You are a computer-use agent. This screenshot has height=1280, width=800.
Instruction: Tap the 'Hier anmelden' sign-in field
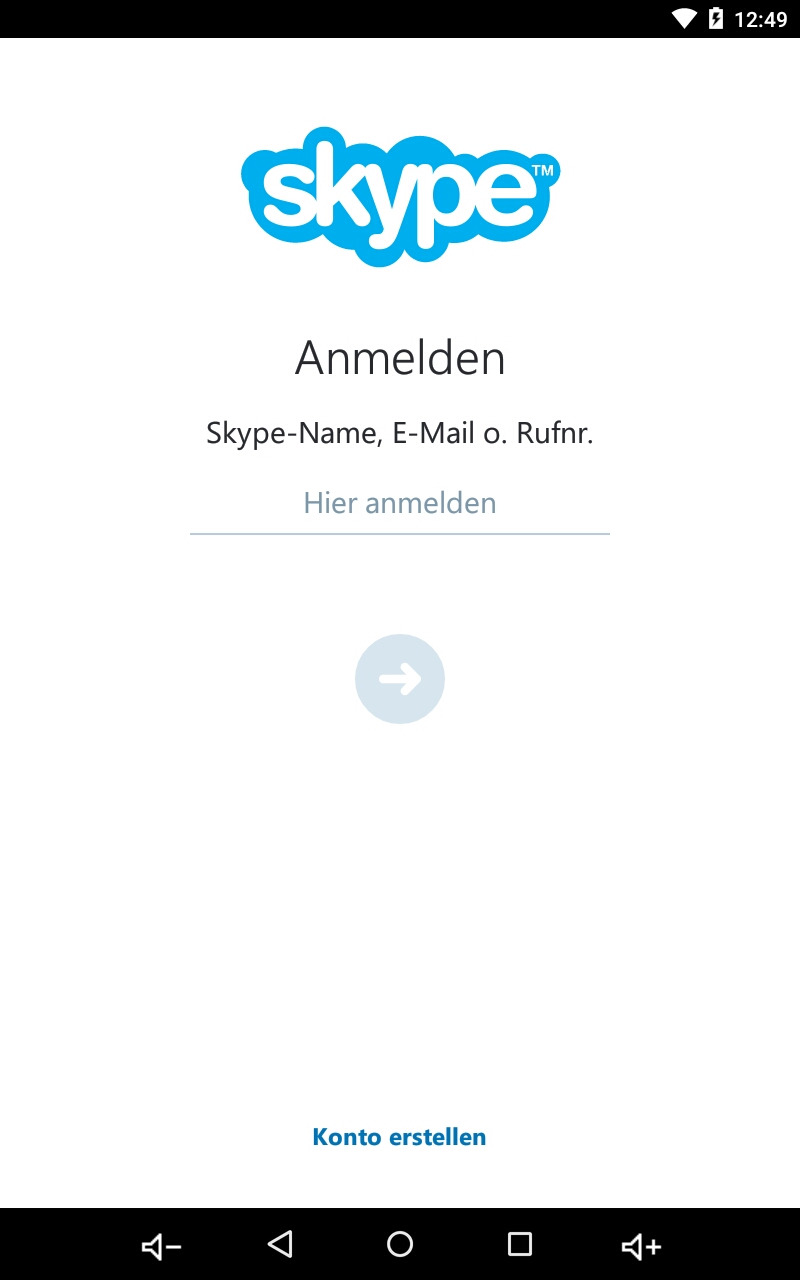pos(400,503)
